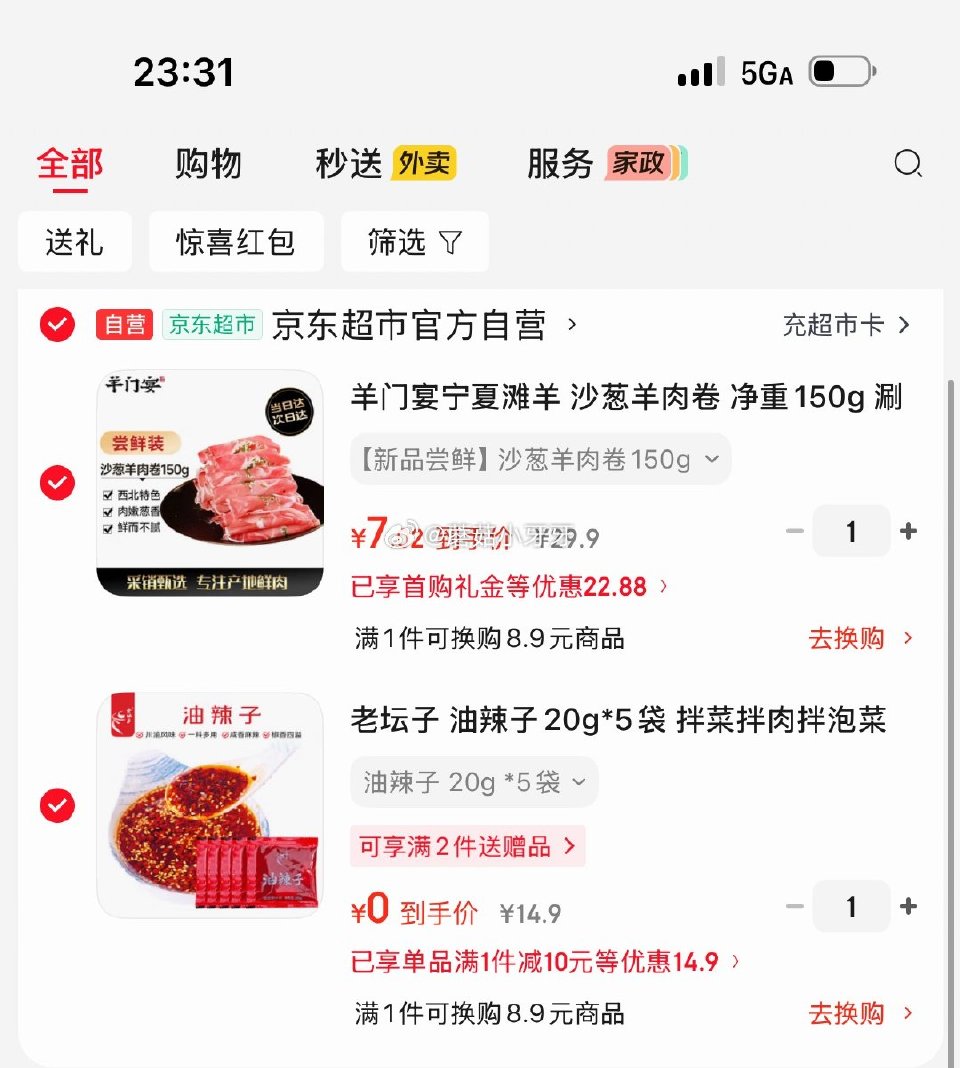The height and width of the screenshot is (1068, 960).
Task: Open the 送礼 gift entry
Action: click(x=75, y=241)
